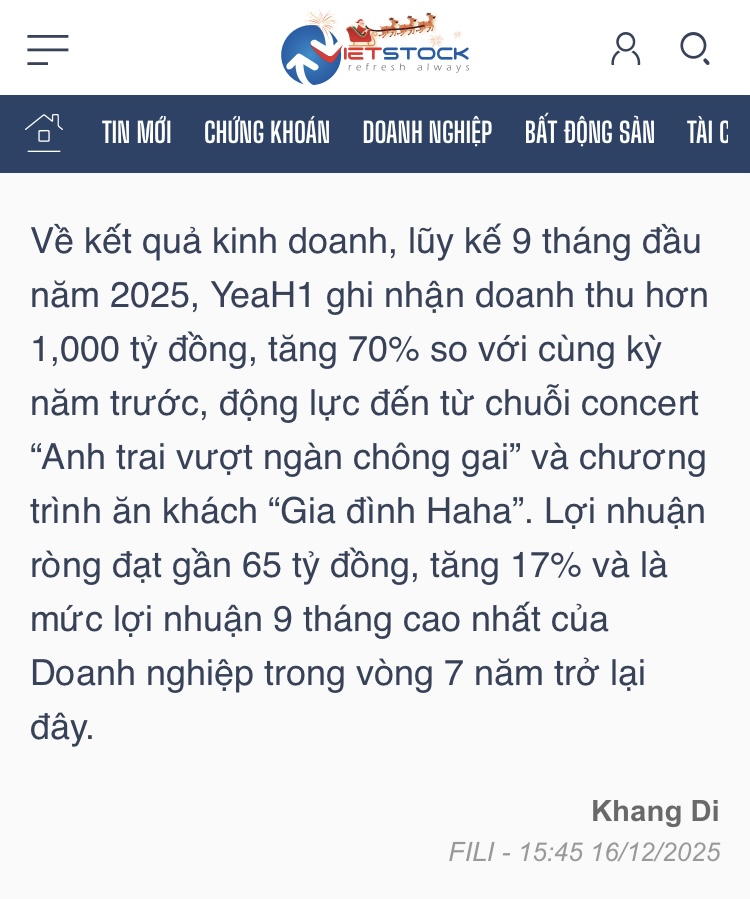This screenshot has width=750, height=899.
Task: Open the hamburger menu
Action: [47, 49]
